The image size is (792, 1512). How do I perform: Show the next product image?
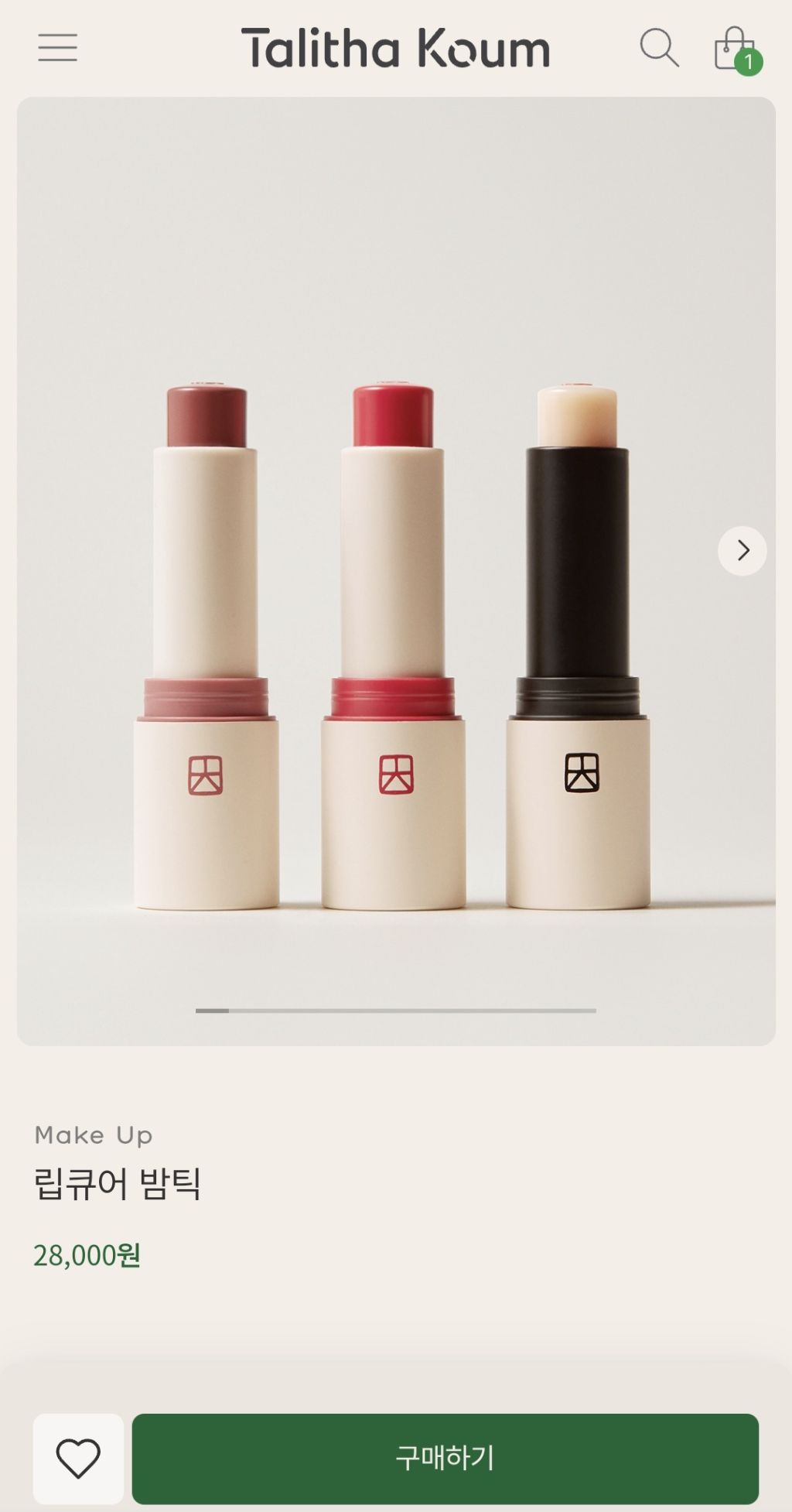(742, 551)
